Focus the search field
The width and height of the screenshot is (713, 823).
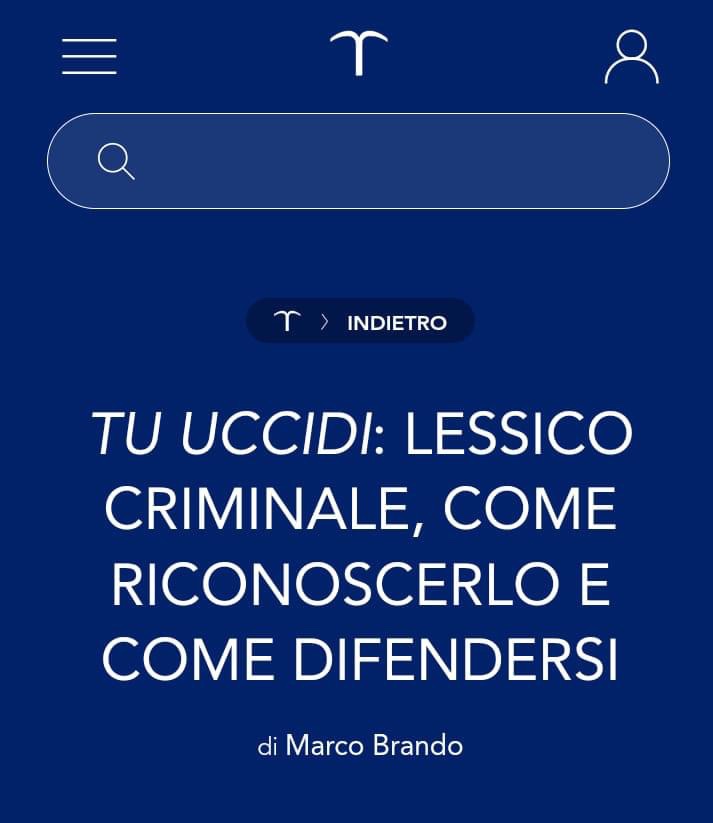point(380,161)
